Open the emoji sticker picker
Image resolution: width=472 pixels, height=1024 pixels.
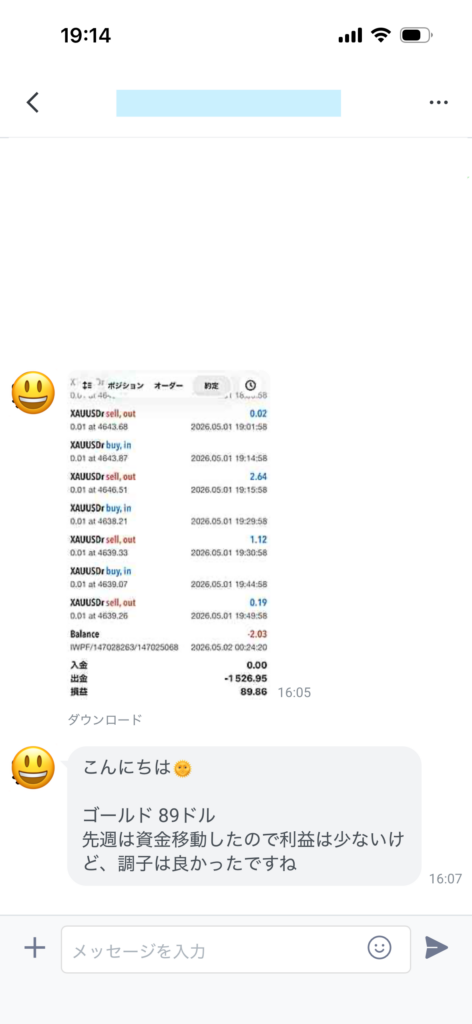[379, 947]
